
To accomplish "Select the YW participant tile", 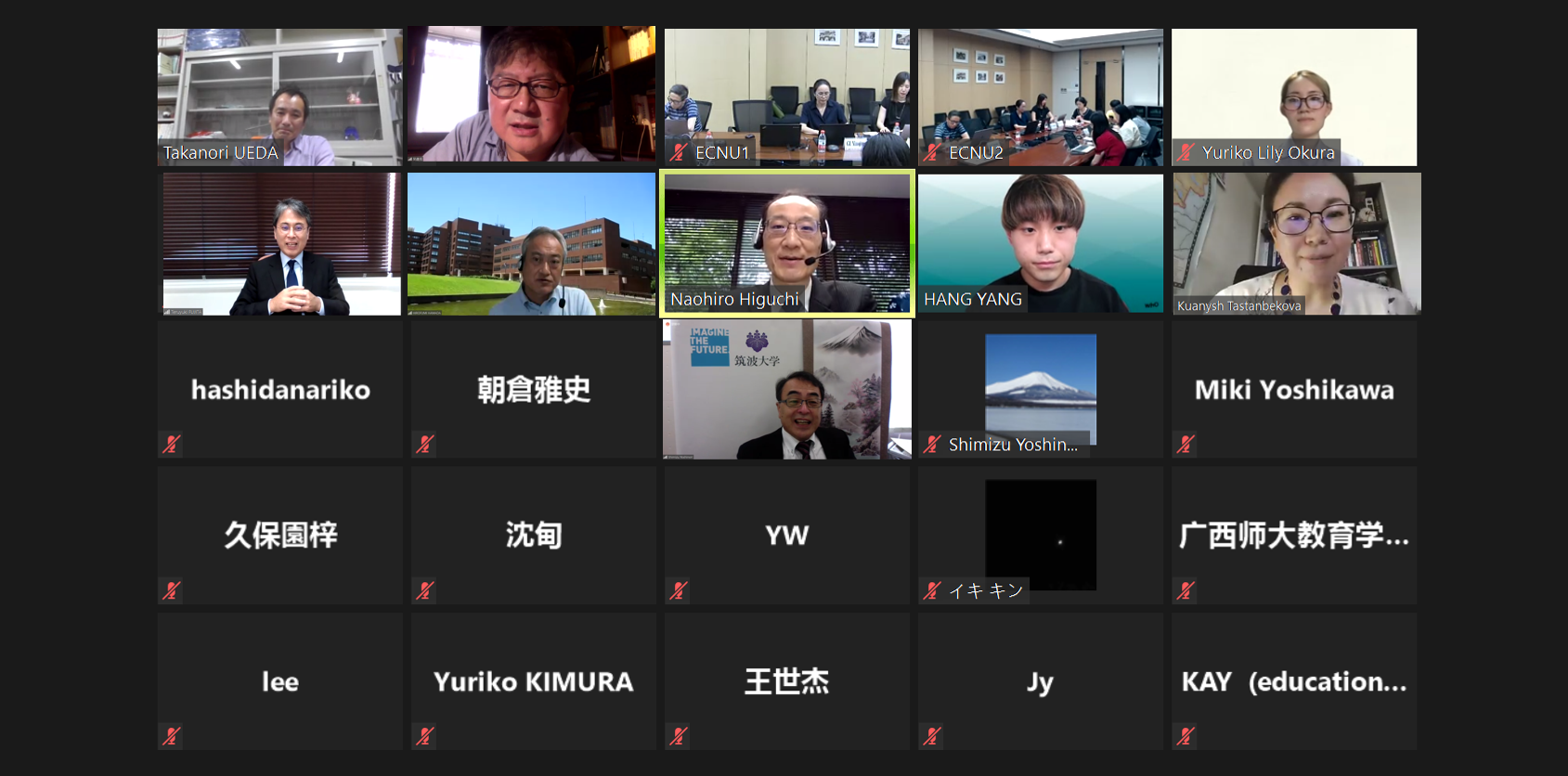I will click(786, 535).
